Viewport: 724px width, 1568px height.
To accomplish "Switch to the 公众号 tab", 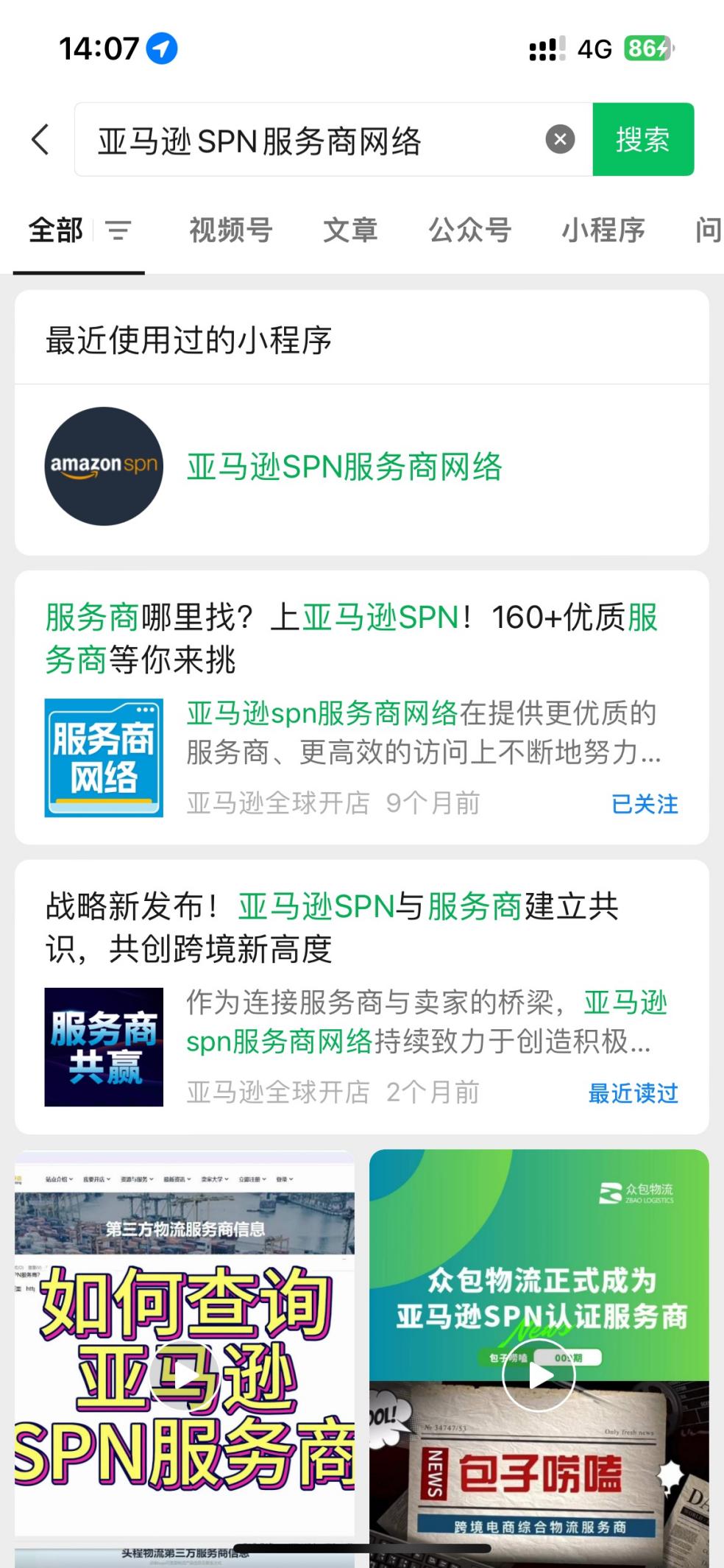I will click(x=470, y=231).
